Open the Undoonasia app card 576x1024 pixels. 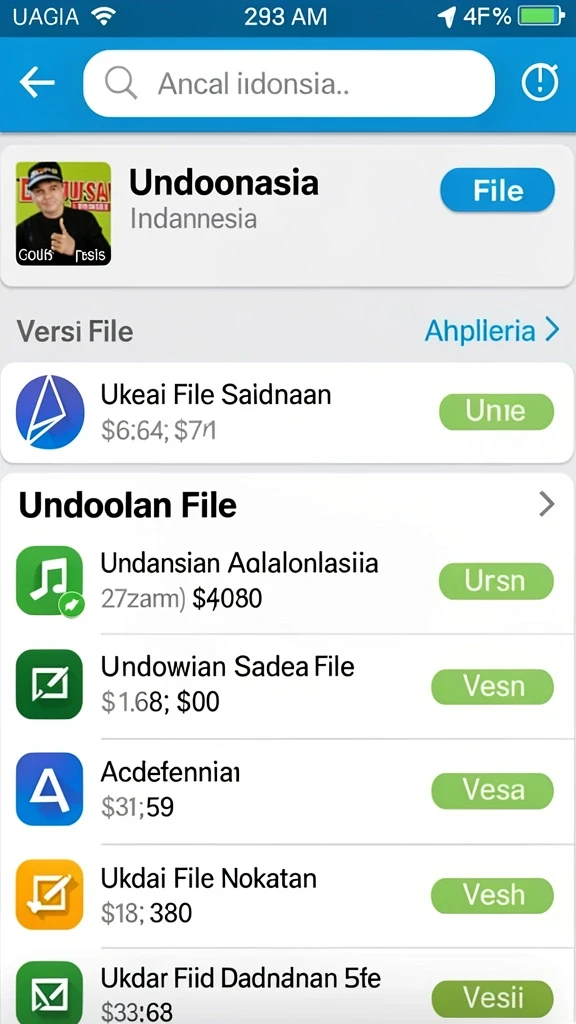[x=288, y=215]
